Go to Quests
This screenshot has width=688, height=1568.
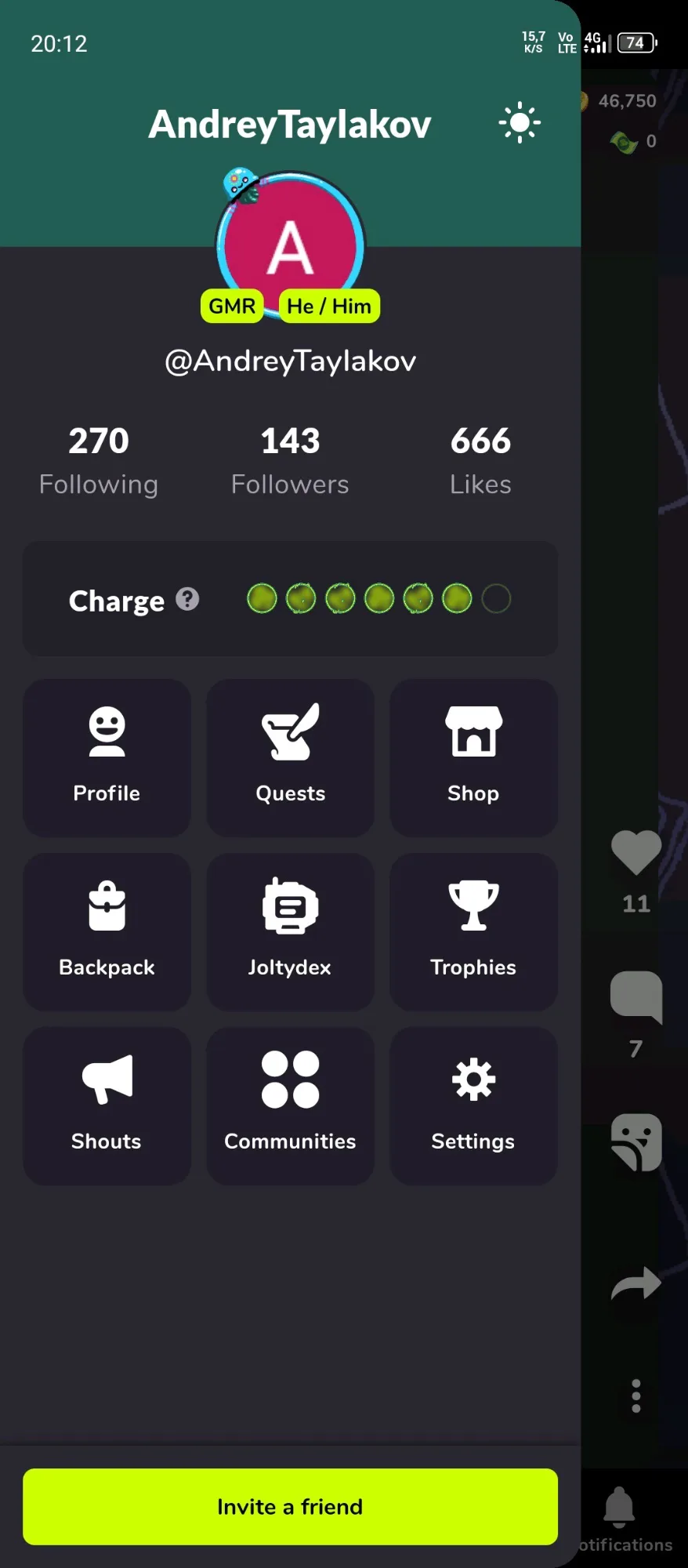(290, 757)
